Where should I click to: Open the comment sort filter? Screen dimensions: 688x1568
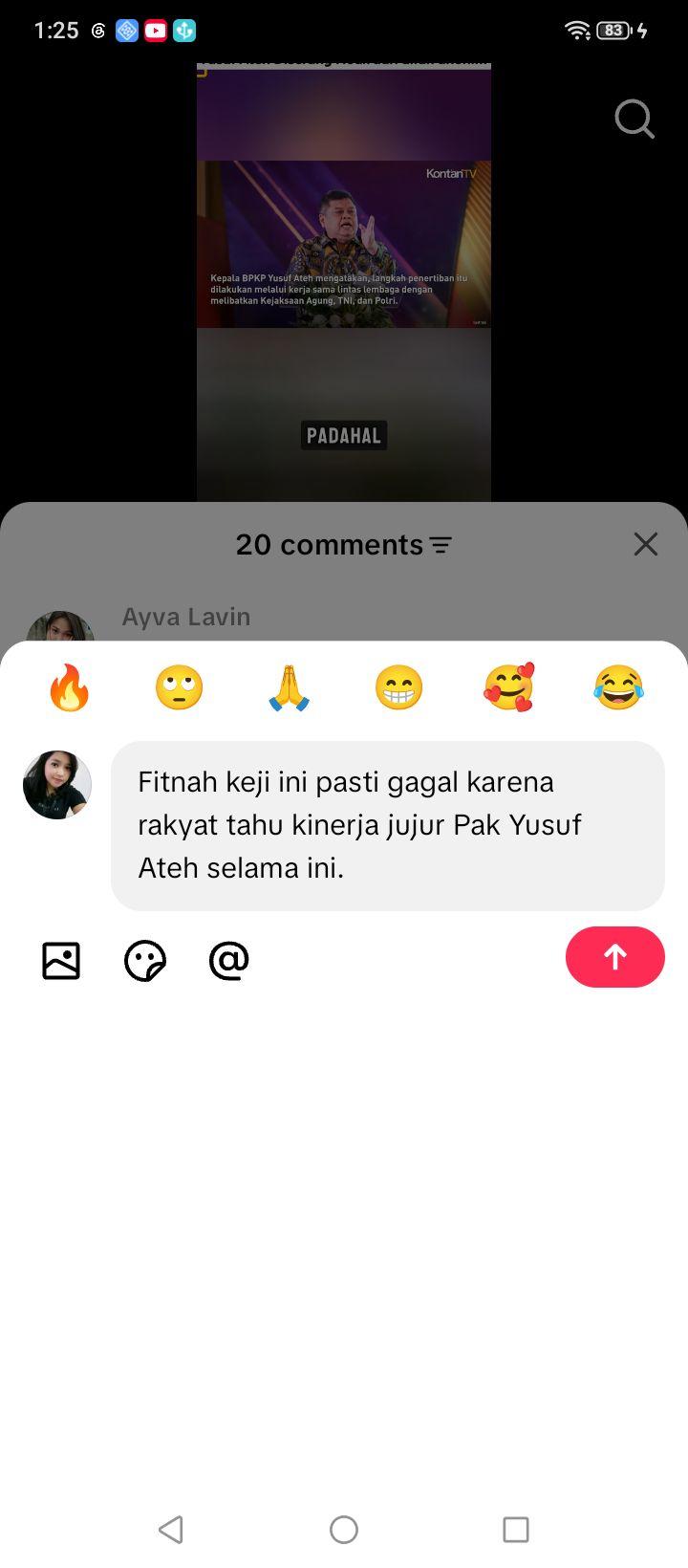coord(441,545)
